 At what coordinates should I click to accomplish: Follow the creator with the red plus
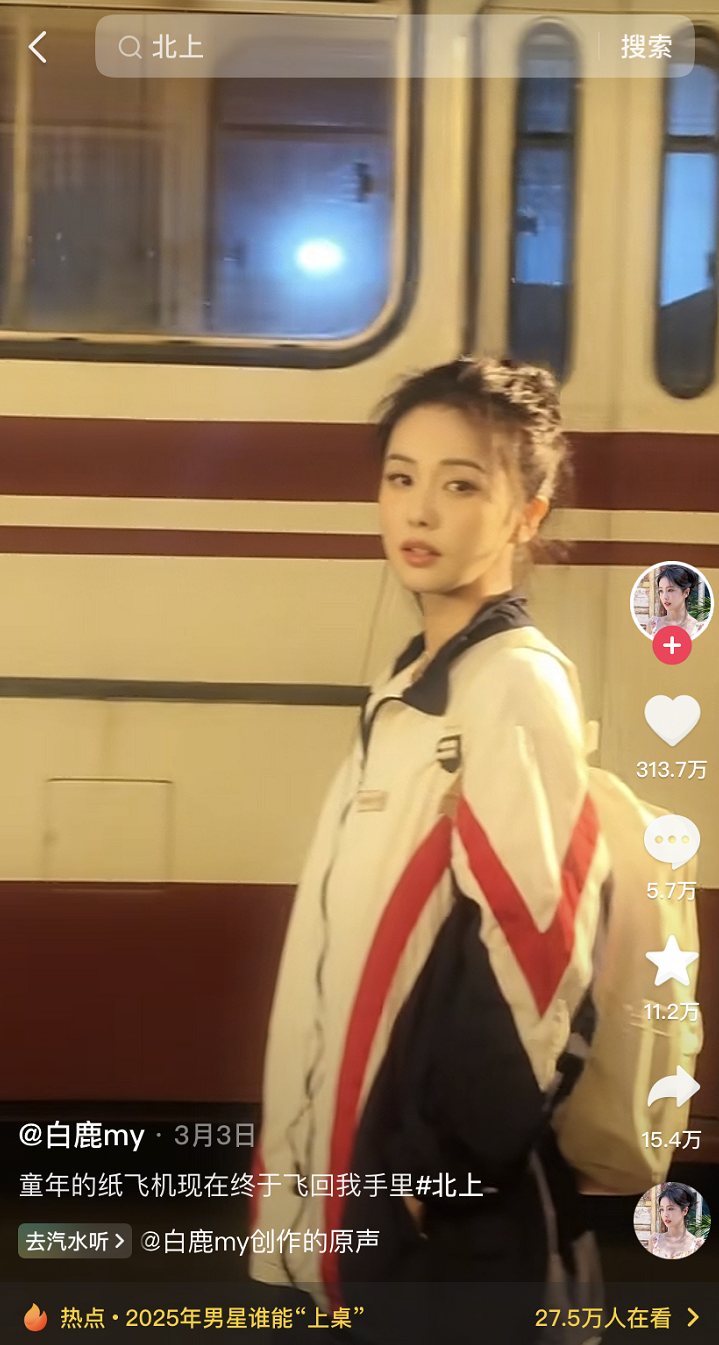pos(672,646)
